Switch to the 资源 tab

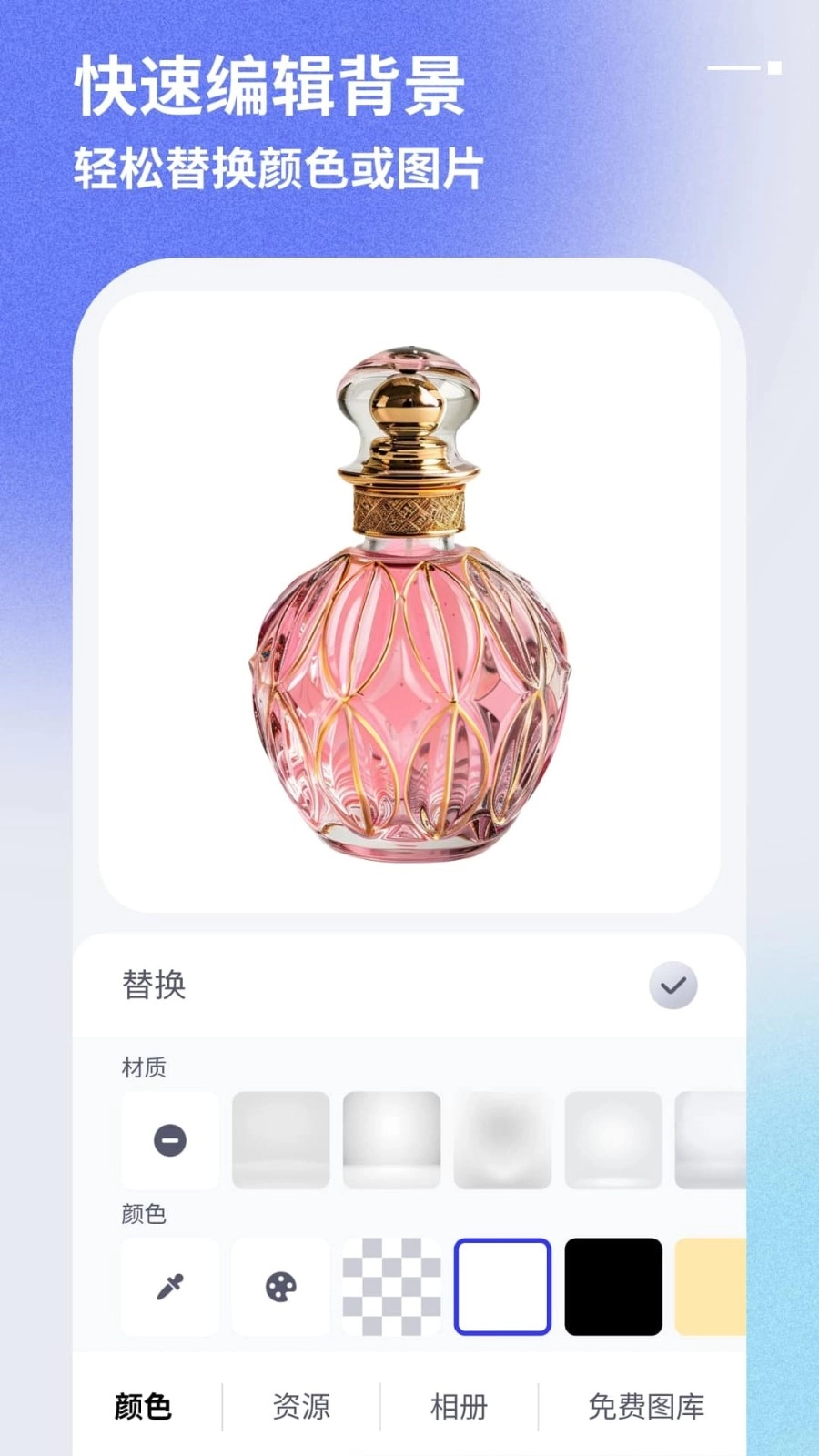click(x=301, y=1407)
